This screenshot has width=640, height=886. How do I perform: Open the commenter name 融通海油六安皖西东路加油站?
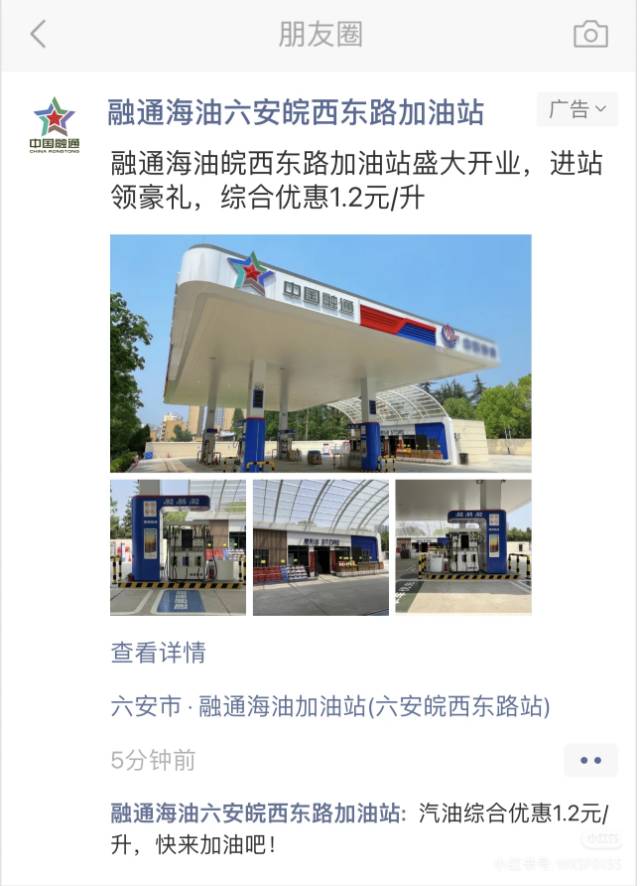tap(257, 812)
